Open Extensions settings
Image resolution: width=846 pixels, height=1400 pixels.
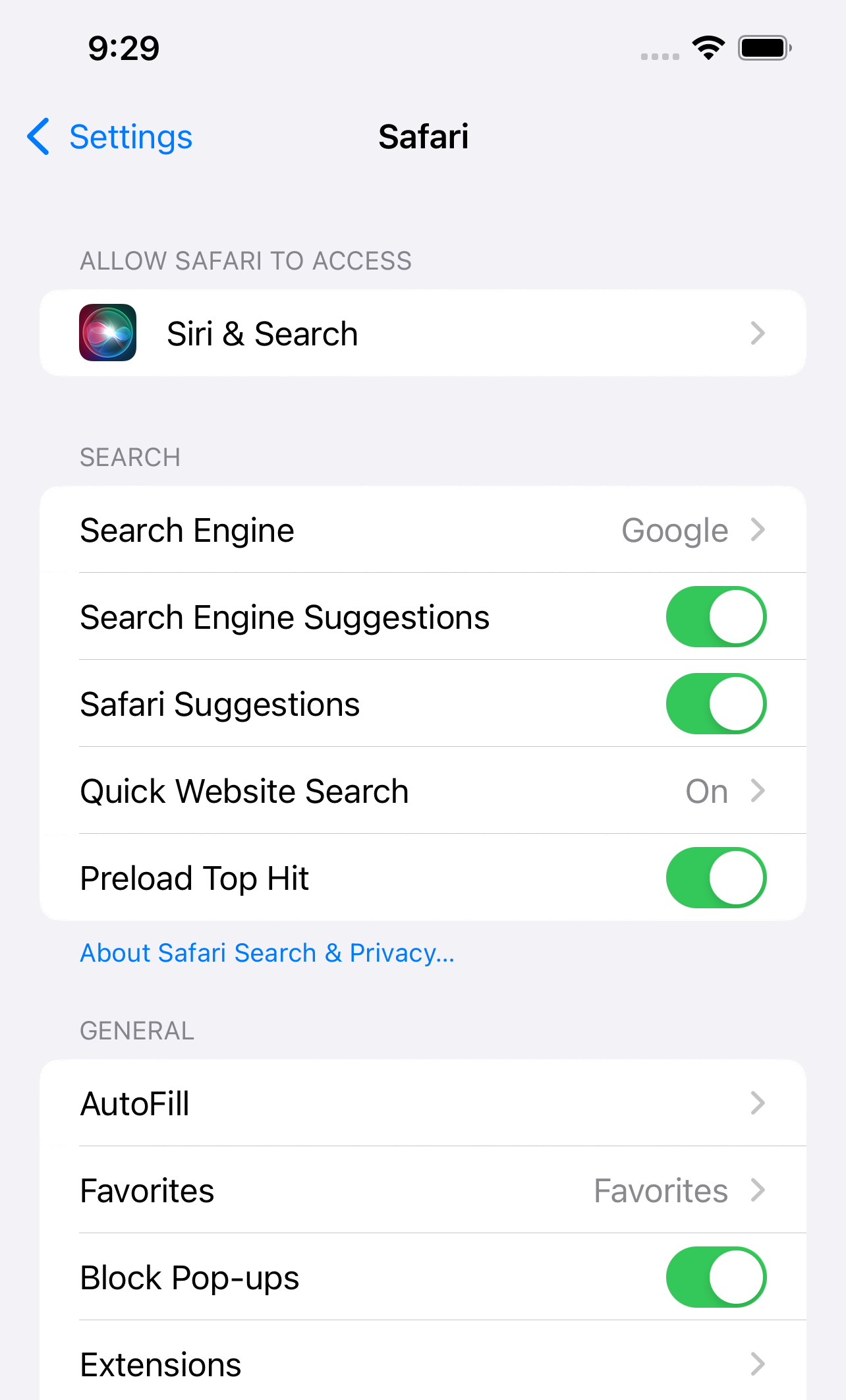pos(422,1364)
